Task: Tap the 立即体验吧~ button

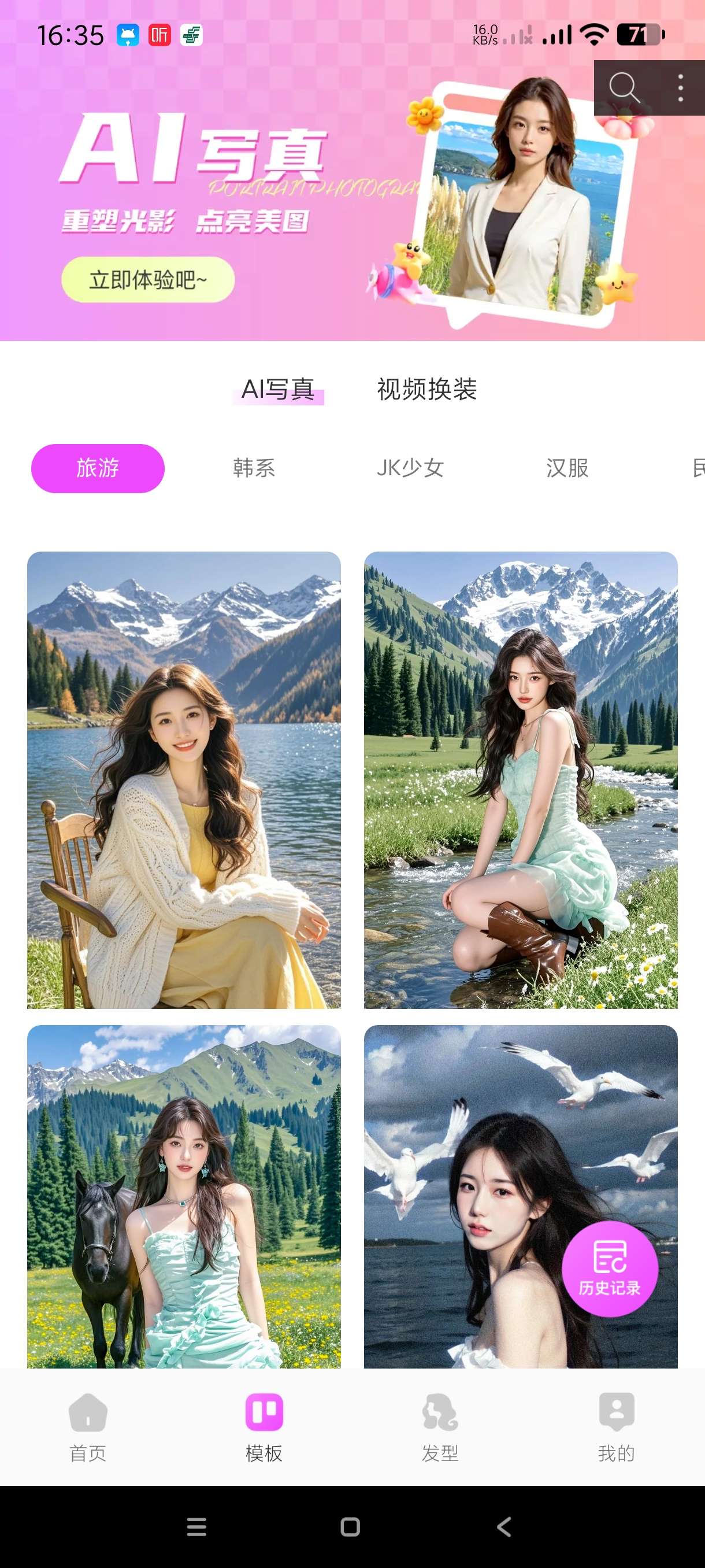Action: click(x=148, y=280)
